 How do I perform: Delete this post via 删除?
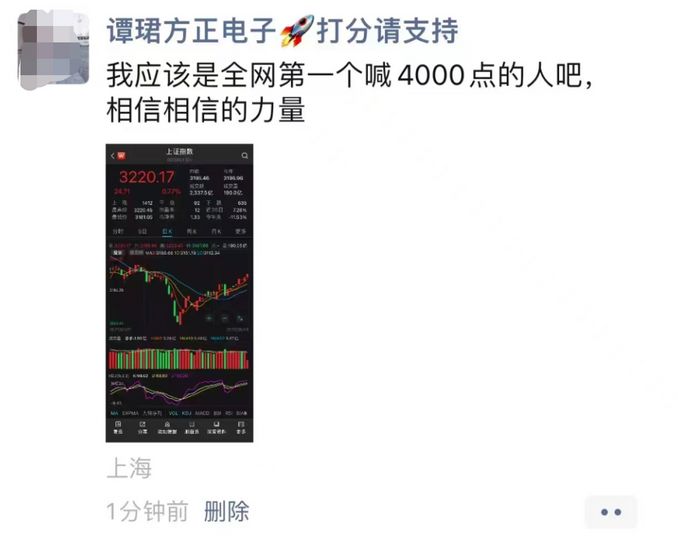(226, 512)
